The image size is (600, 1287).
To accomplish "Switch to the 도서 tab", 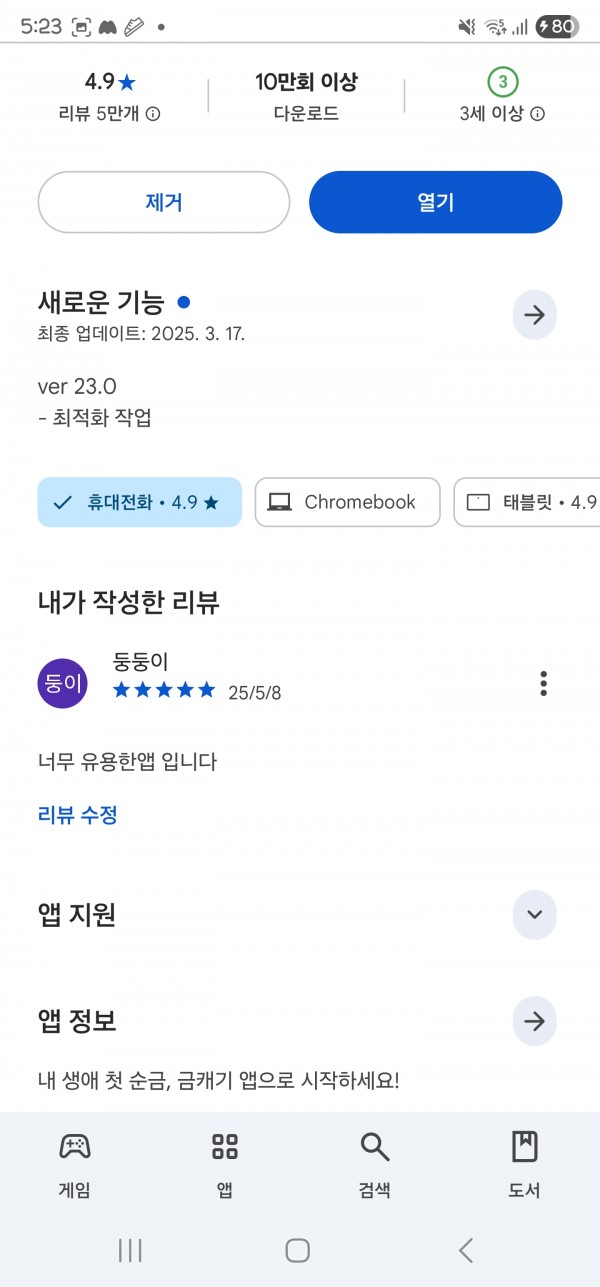I will pyautogui.click(x=525, y=1164).
